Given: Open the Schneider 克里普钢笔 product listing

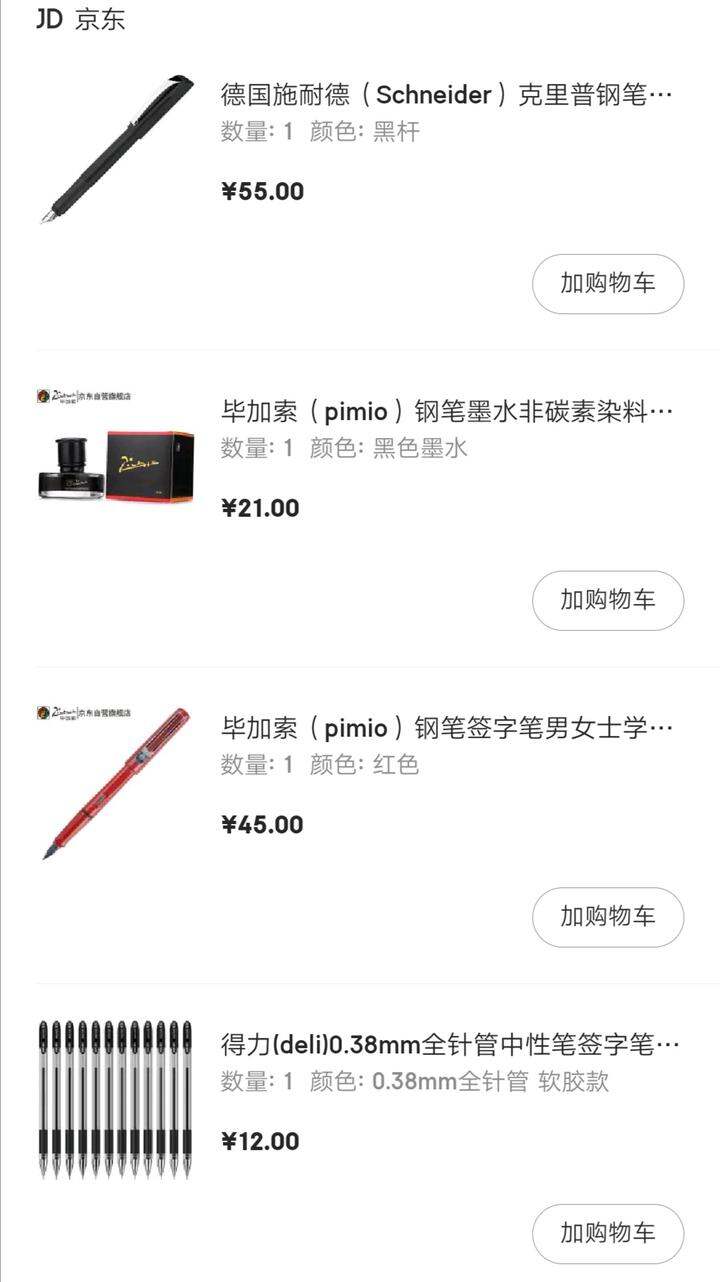Looking at the screenshot, I should 446,96.
